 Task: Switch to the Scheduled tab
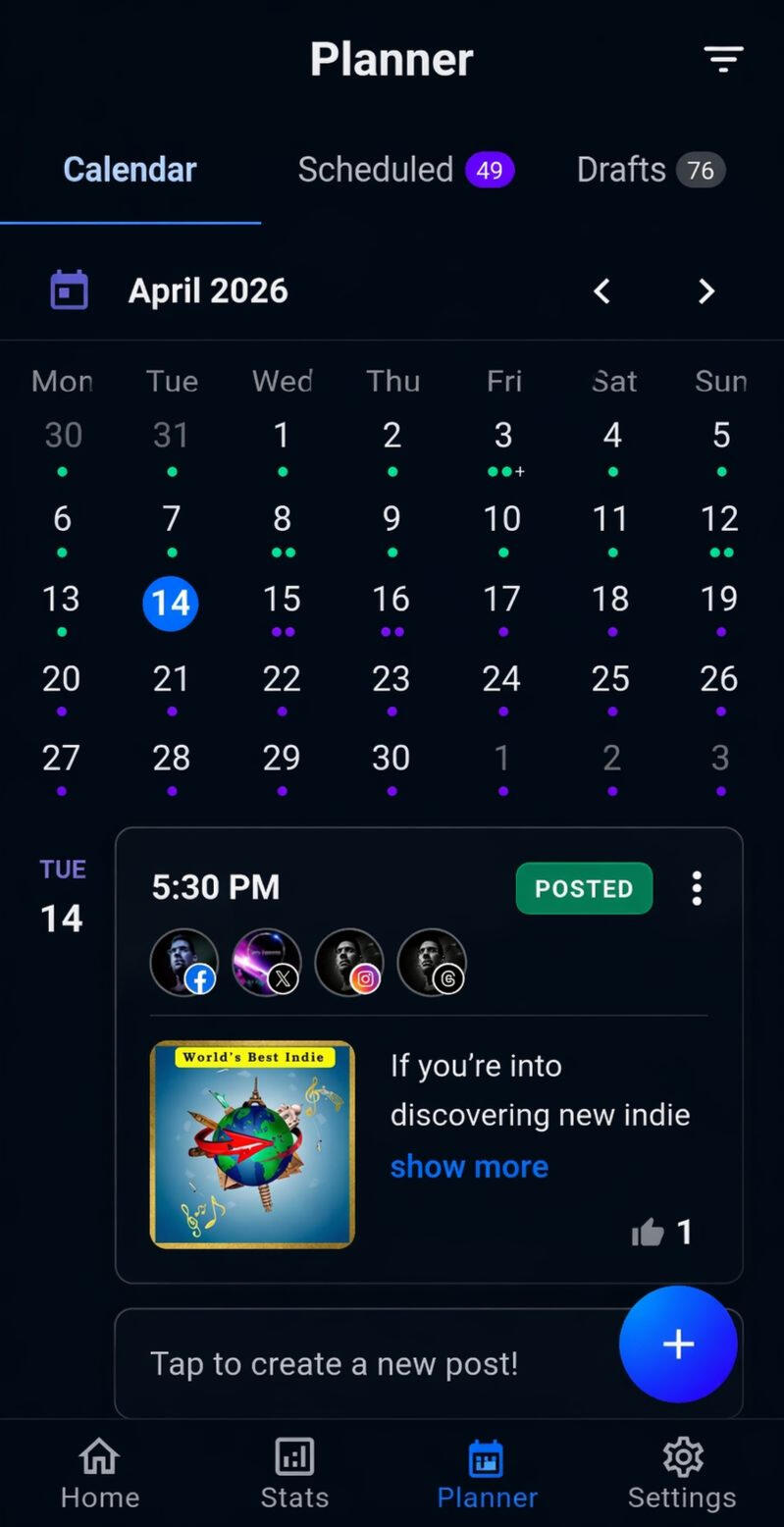pyautogui.click(x=404, y=170)
